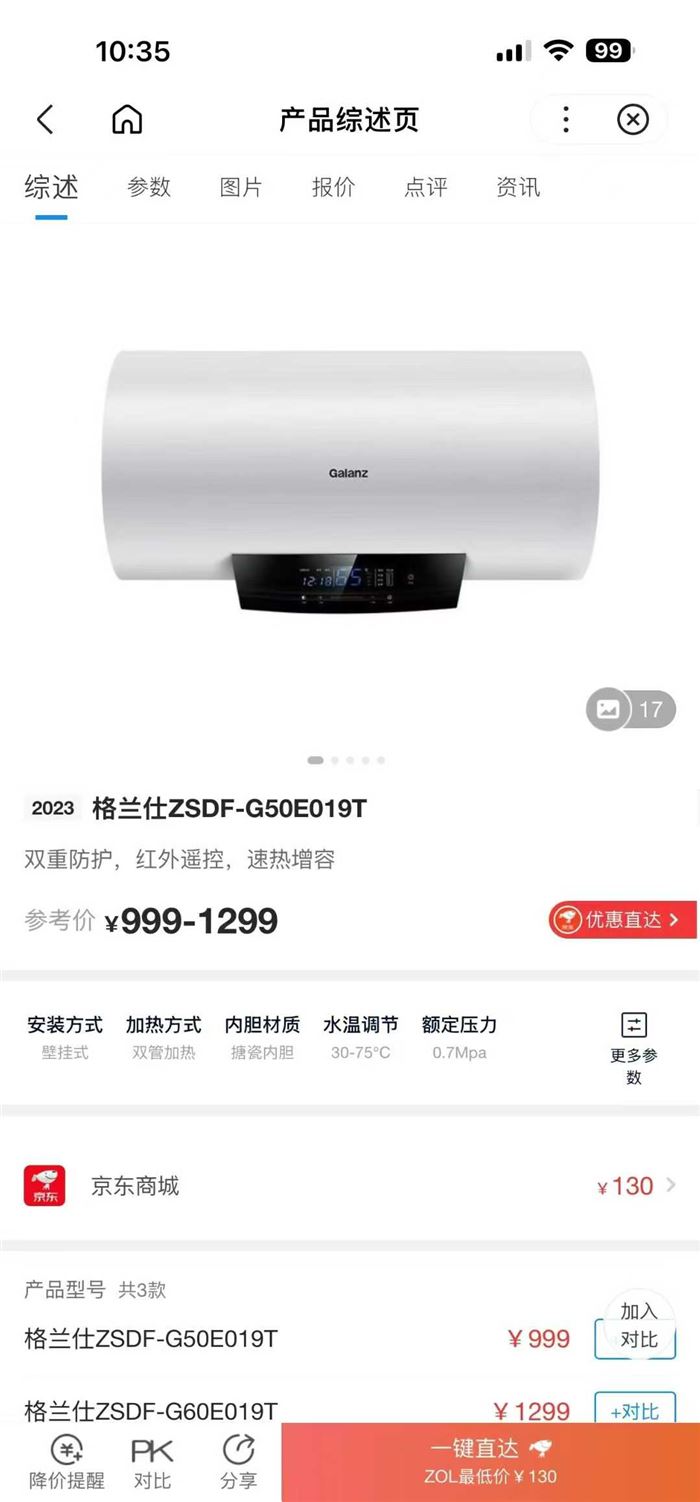This screenshot has width=700, height=1502.
Task: Switch to the 图片 tab
Action: tap(241, 187)
